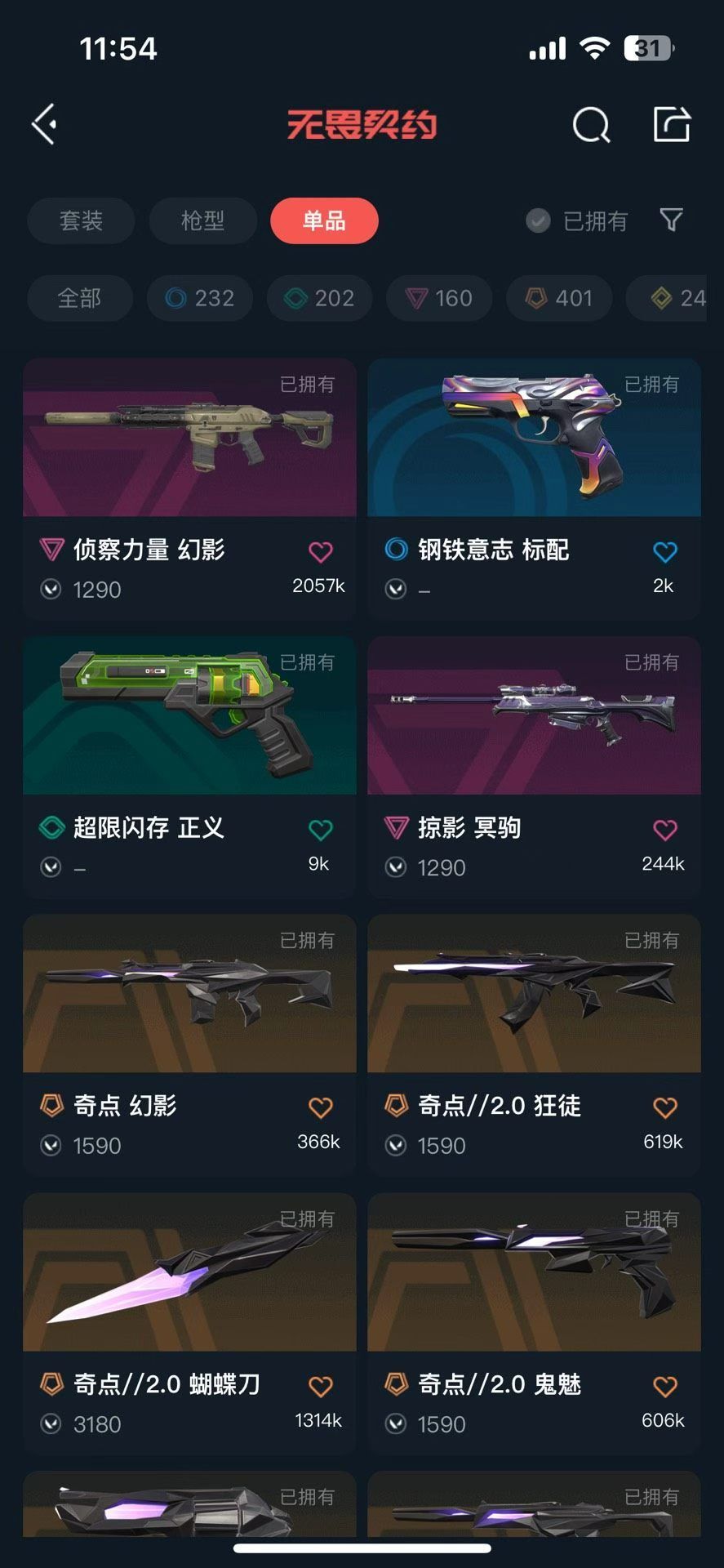
Task: Open the 超限闪存 正义 skin card
Action: point(190,767)
